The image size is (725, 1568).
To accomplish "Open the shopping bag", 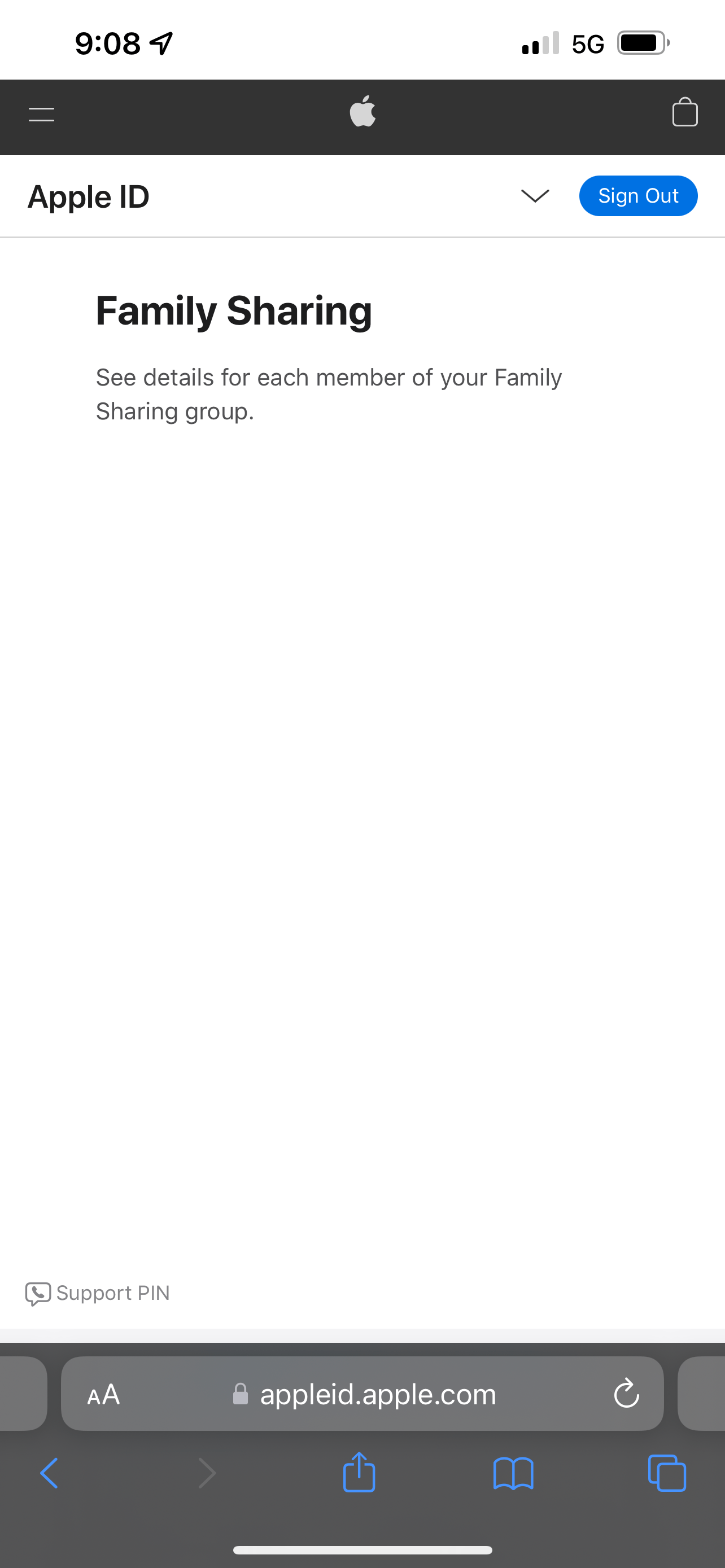I will coord(684,113).
